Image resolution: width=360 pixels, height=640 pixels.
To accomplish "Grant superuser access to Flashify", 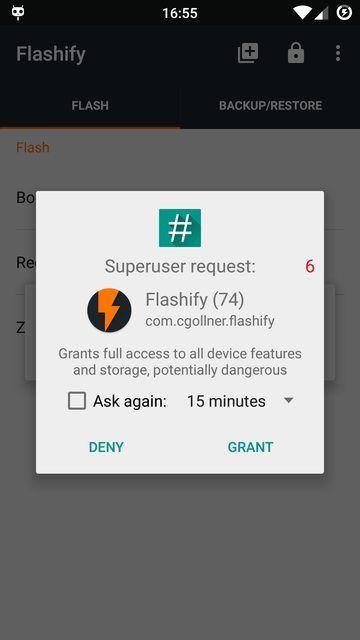I will pos(250,447).
